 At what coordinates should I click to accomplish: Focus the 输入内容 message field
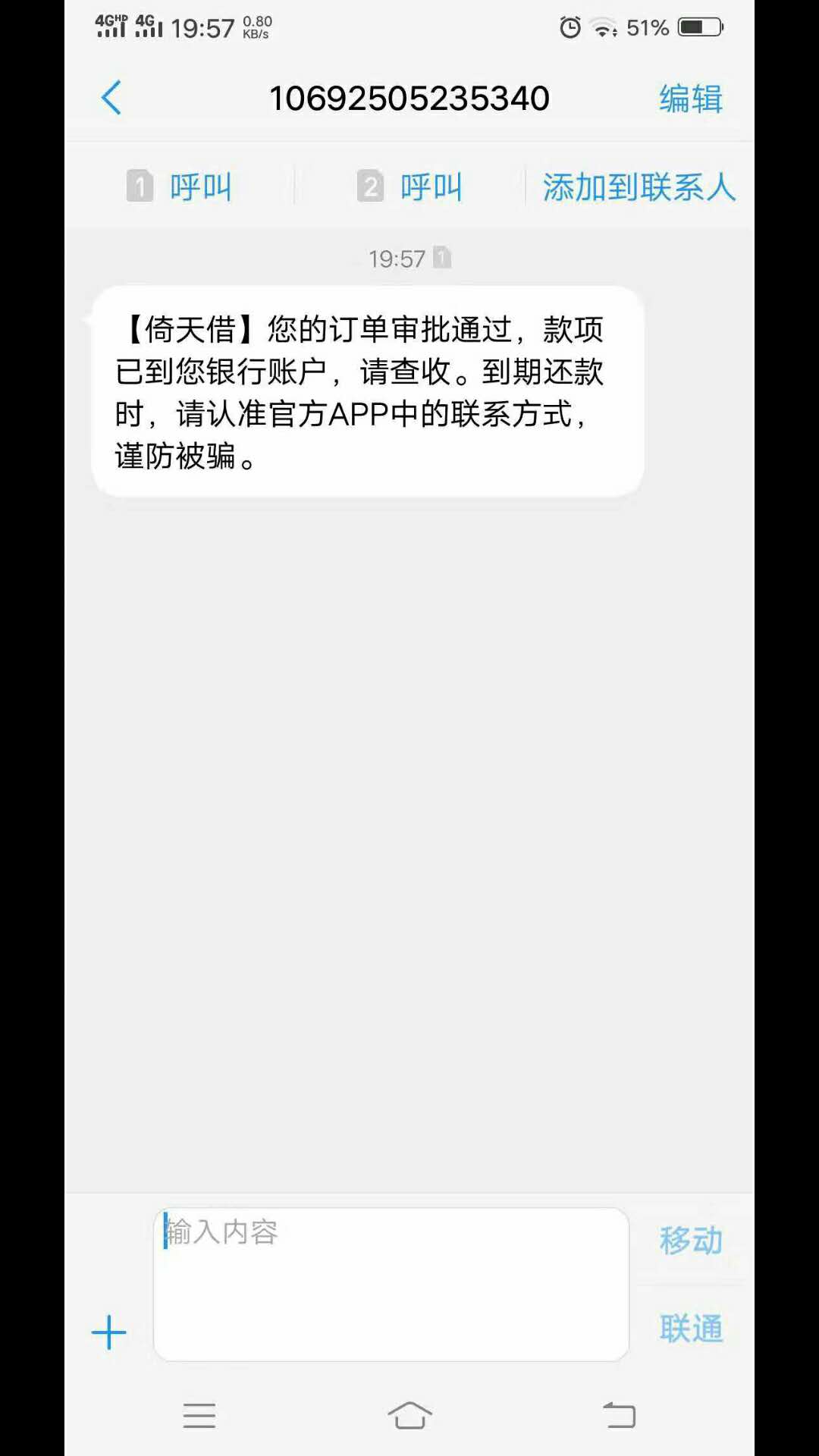tap(391, 1284)
